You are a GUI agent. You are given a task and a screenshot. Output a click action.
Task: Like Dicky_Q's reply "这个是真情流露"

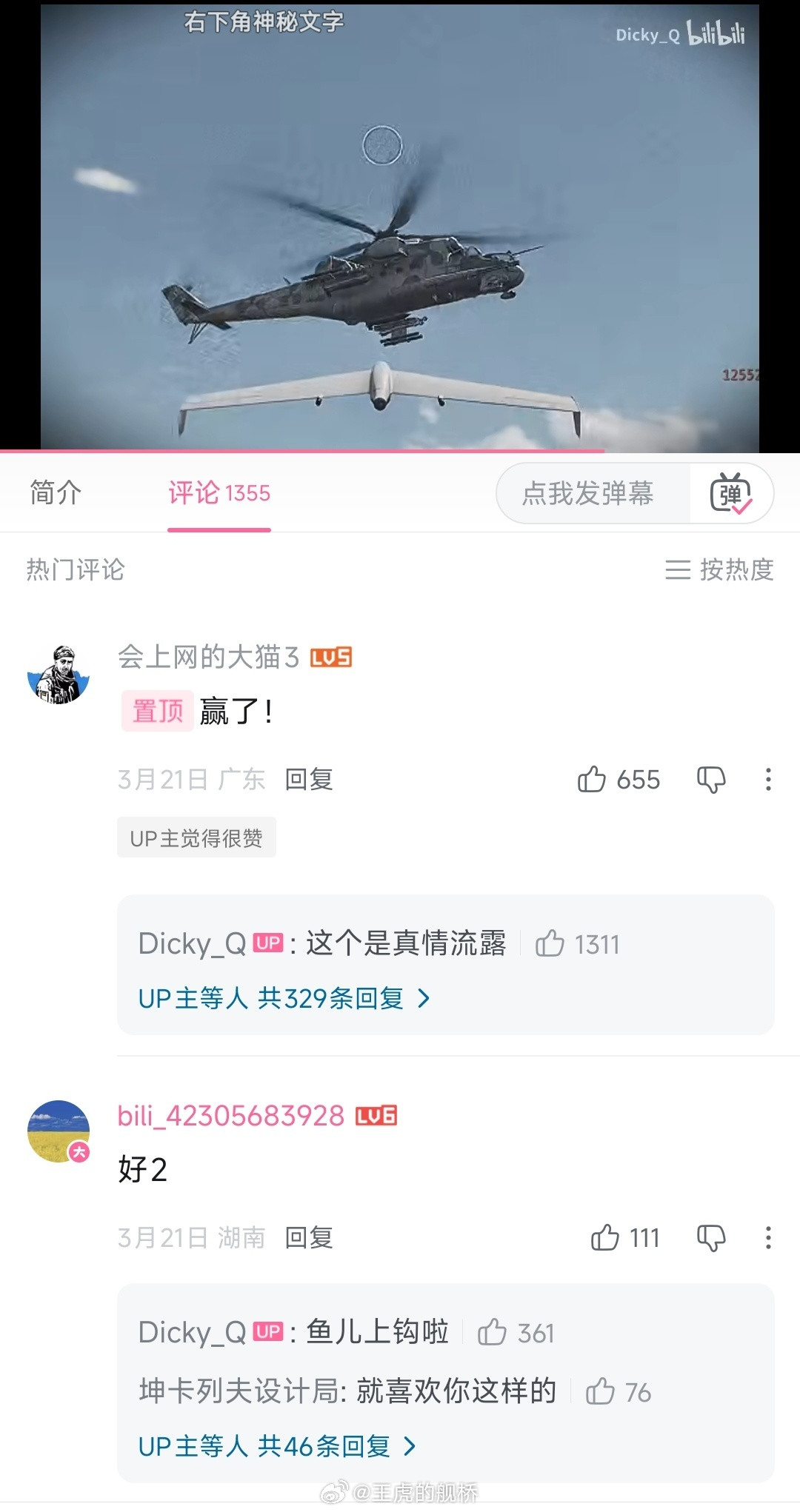[551, 943]
